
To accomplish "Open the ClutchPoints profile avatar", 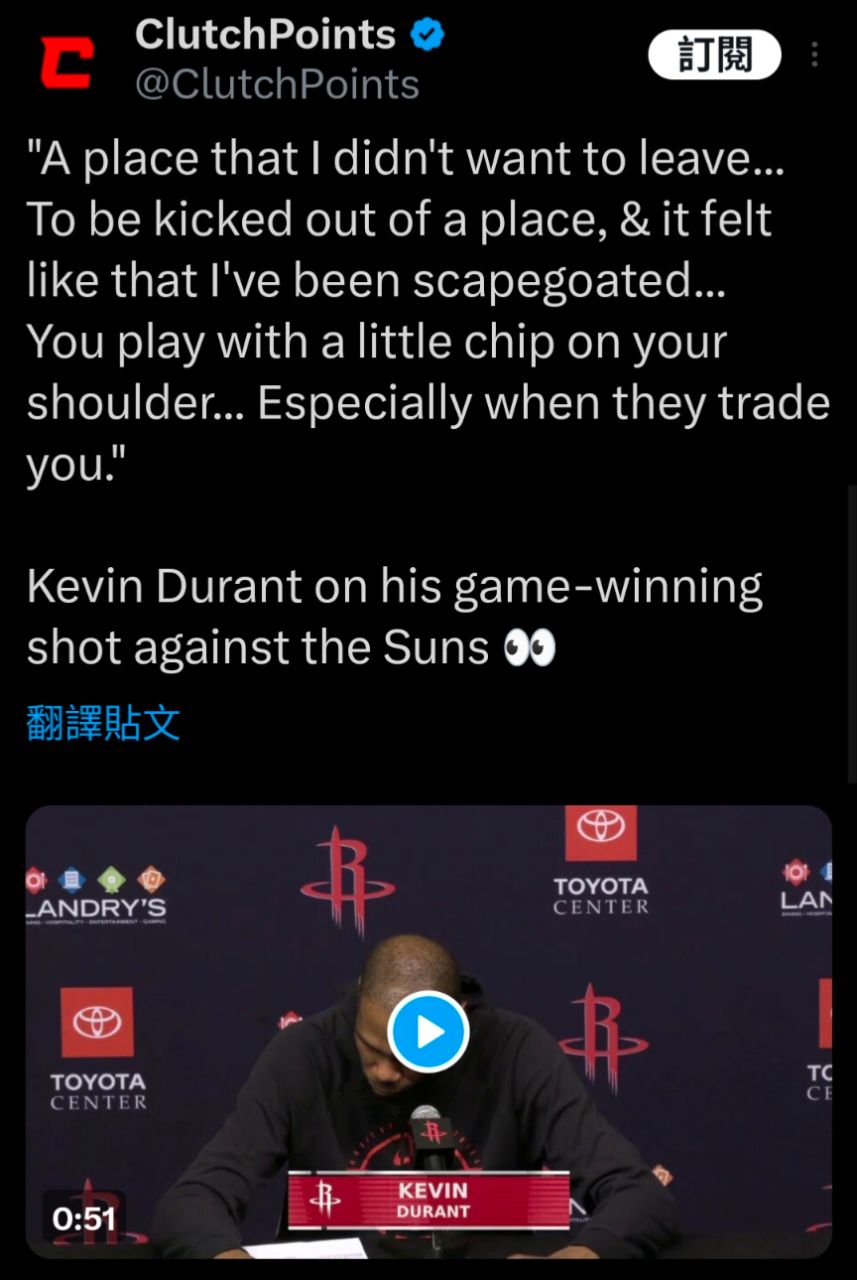I will (x=66, y=60).
